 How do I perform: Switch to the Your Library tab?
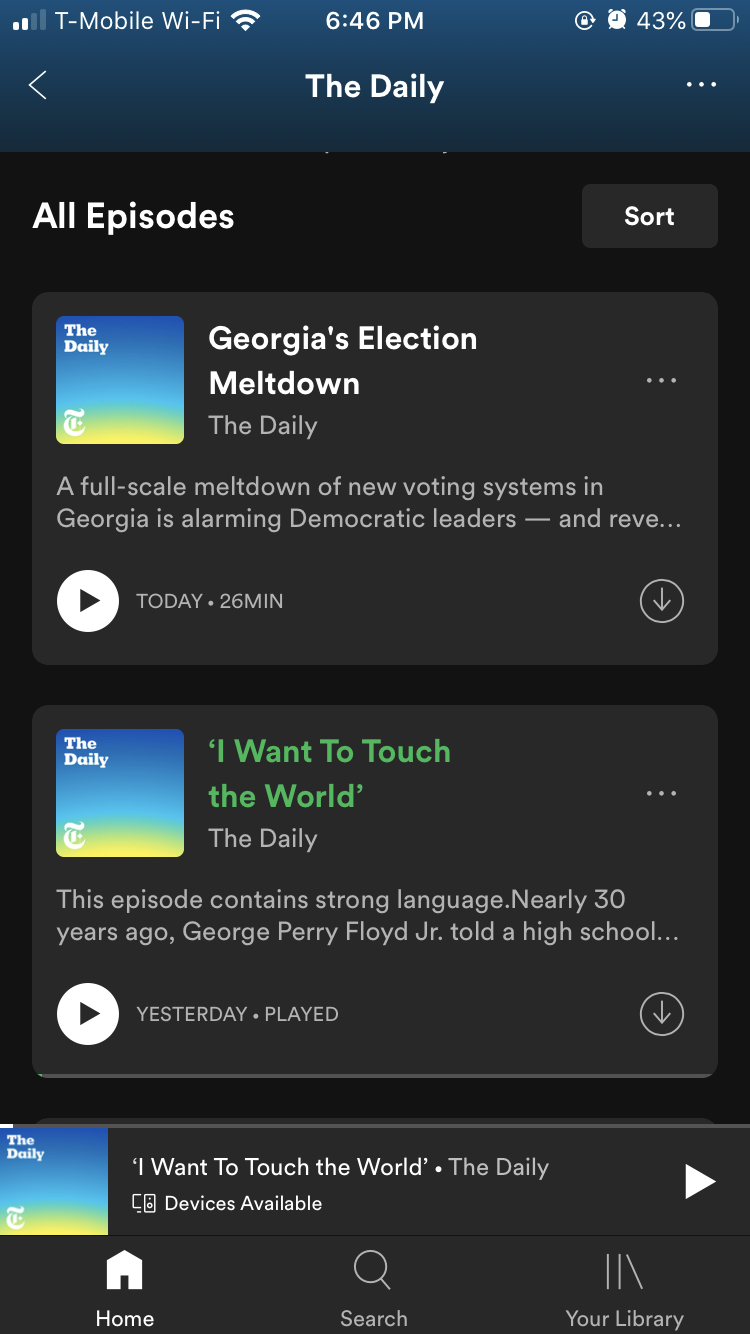click(624, 1289)
